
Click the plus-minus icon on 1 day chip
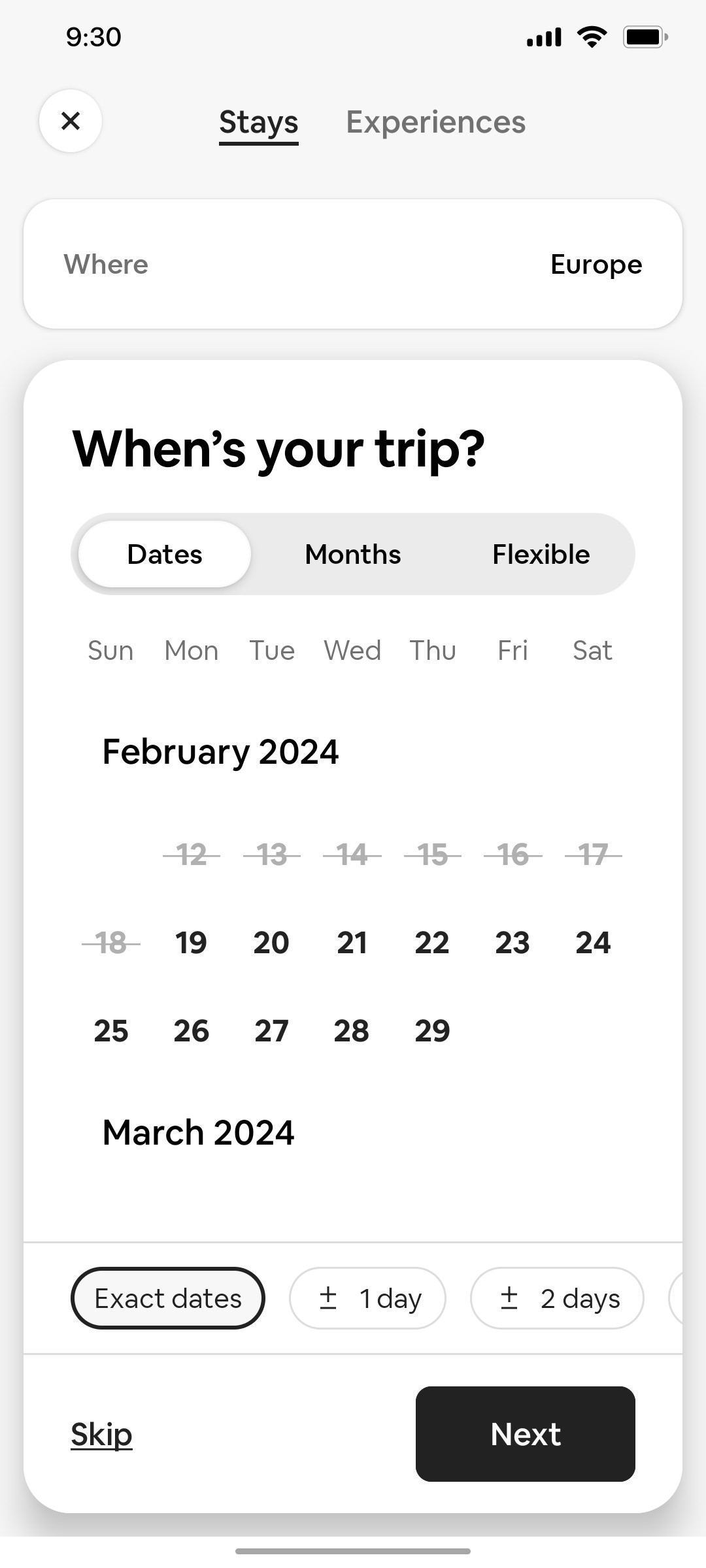pyautogui.click(x=329, y=1298)
